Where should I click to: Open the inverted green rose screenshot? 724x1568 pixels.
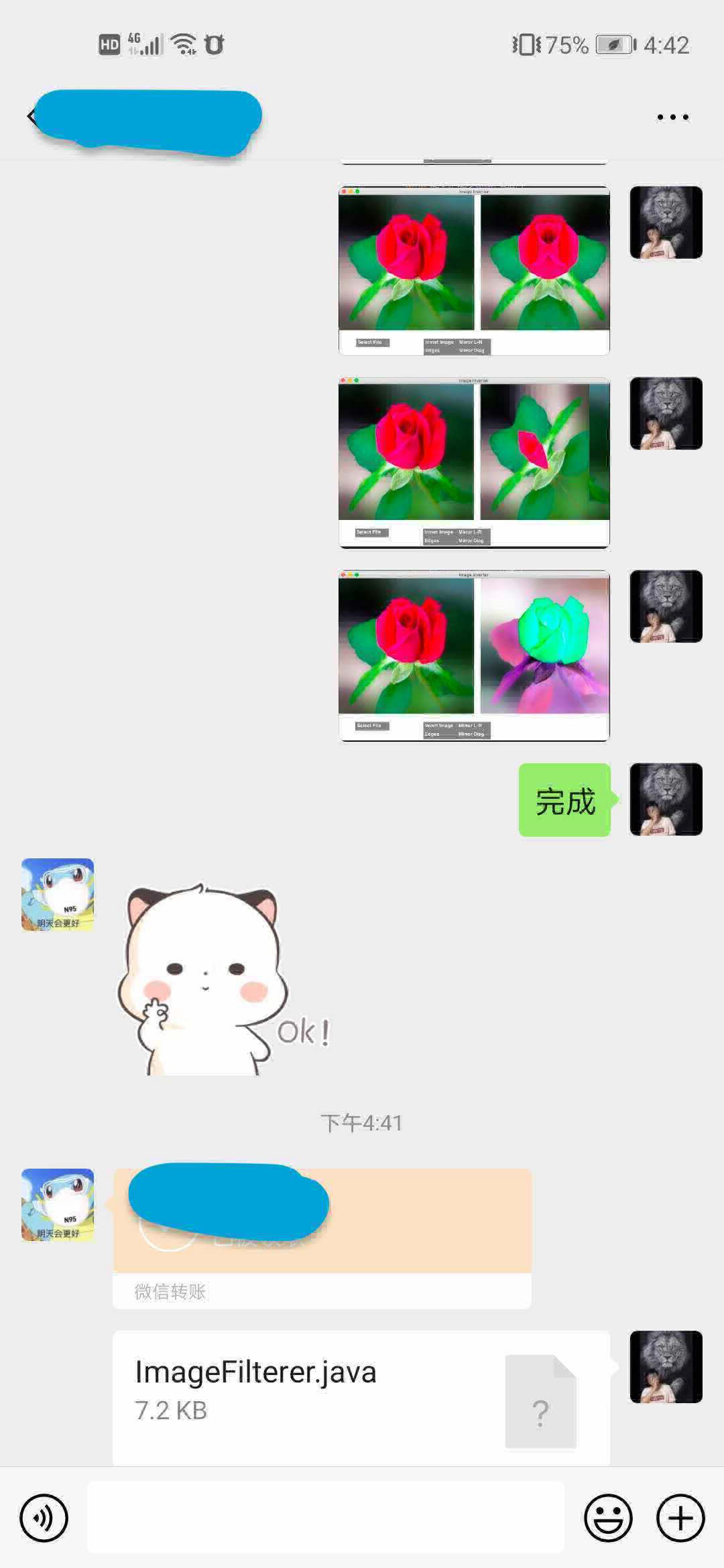tap(474, 655)
